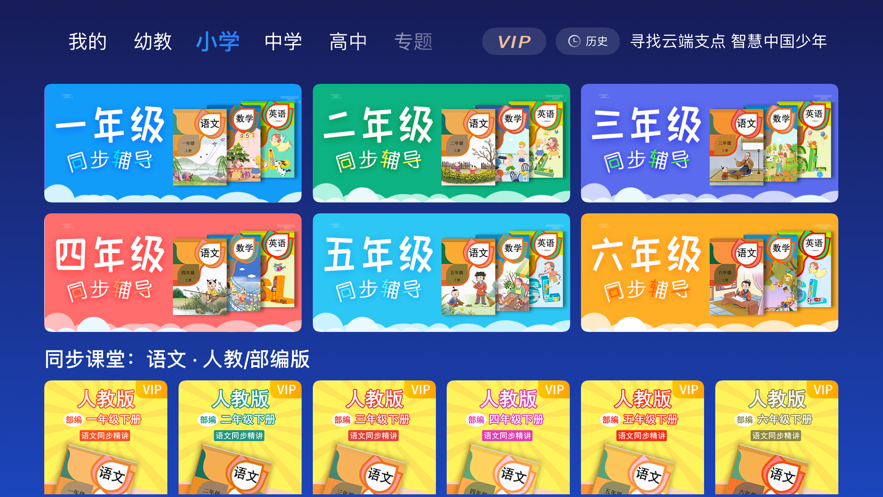The image size is (883, 497).
Task: Switch to the 幼教 tab
Action: (153, 42)
